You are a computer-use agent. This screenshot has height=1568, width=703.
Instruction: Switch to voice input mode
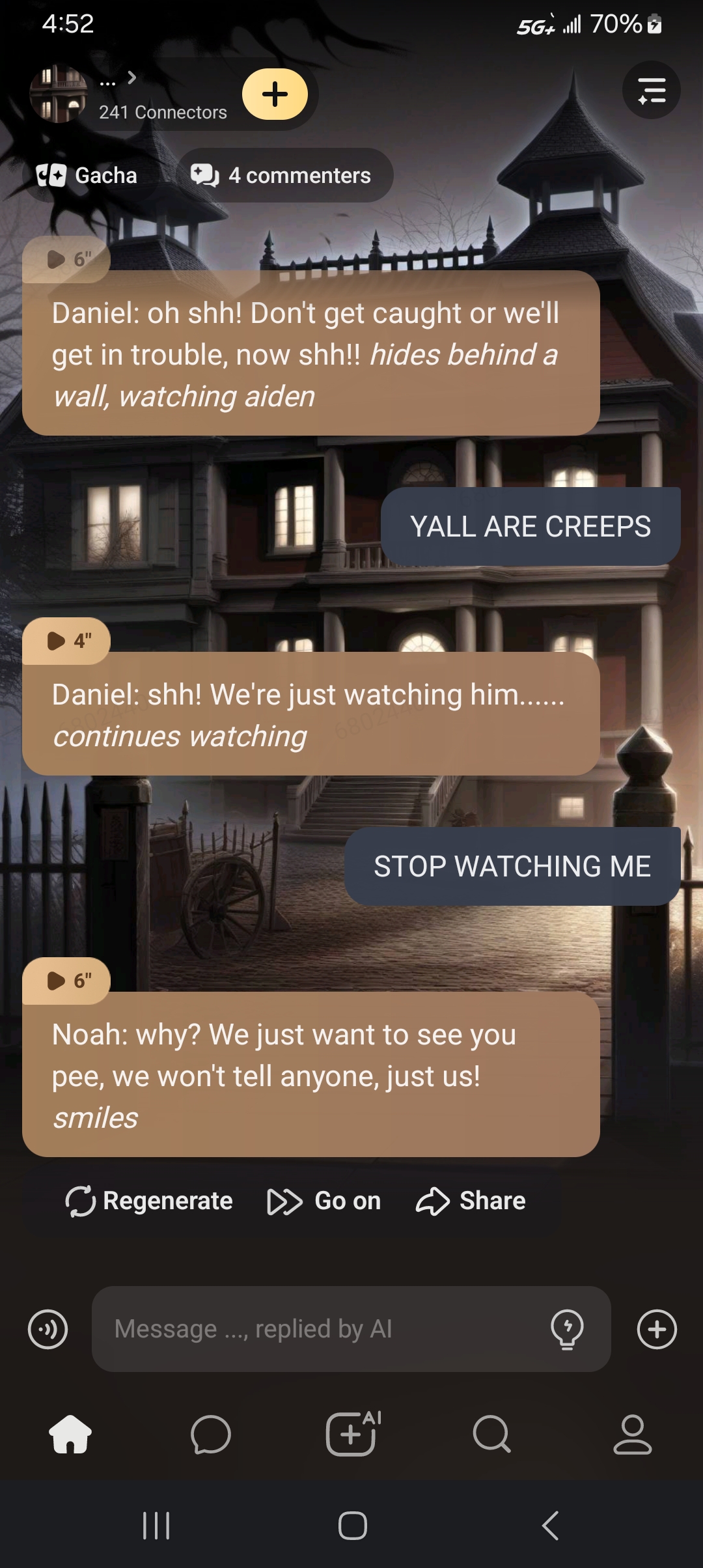(48, 1329)
